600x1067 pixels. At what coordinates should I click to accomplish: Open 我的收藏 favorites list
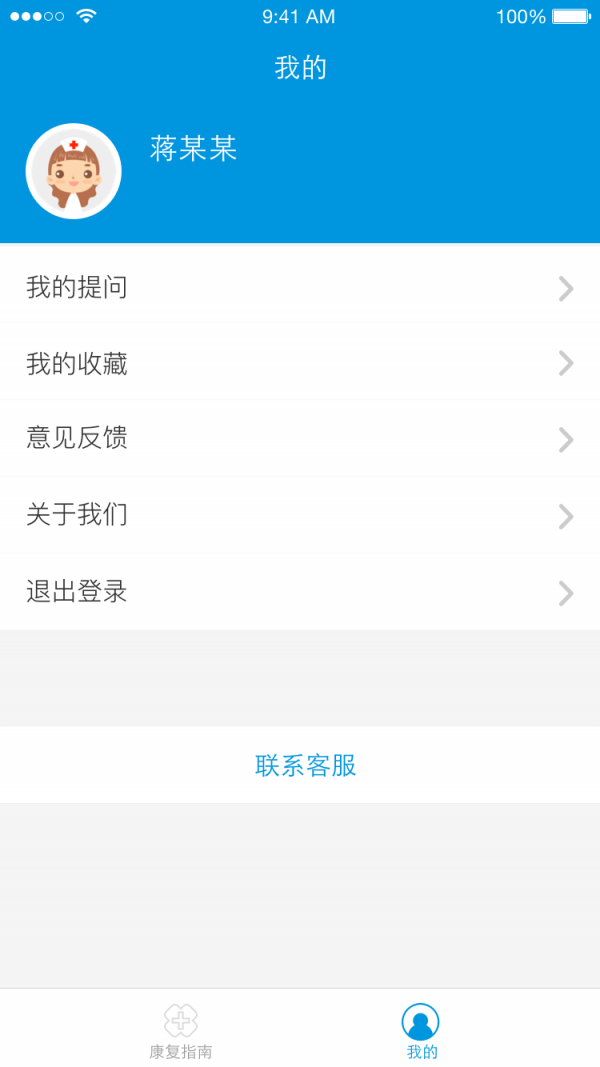coord(300,364)
